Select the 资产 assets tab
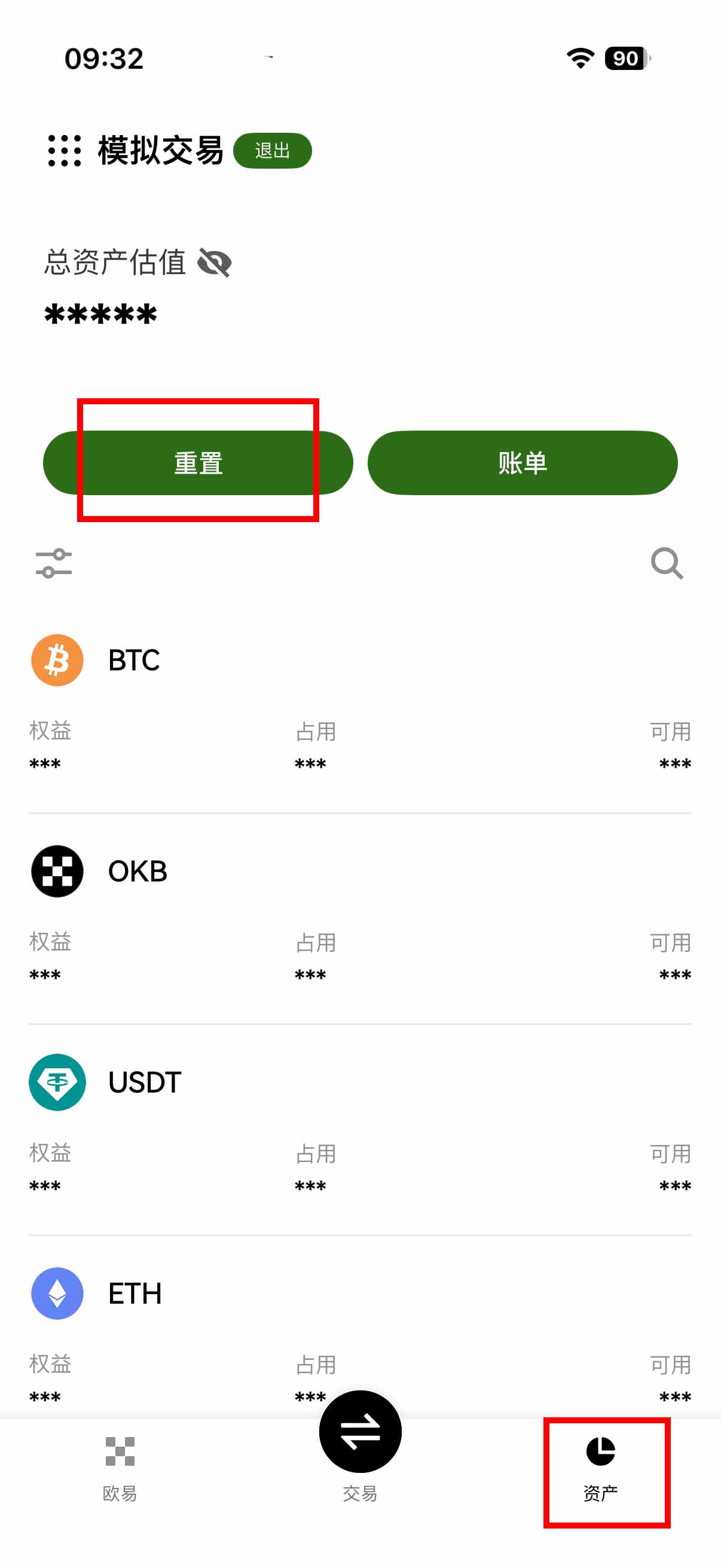 pos(600,1467)
